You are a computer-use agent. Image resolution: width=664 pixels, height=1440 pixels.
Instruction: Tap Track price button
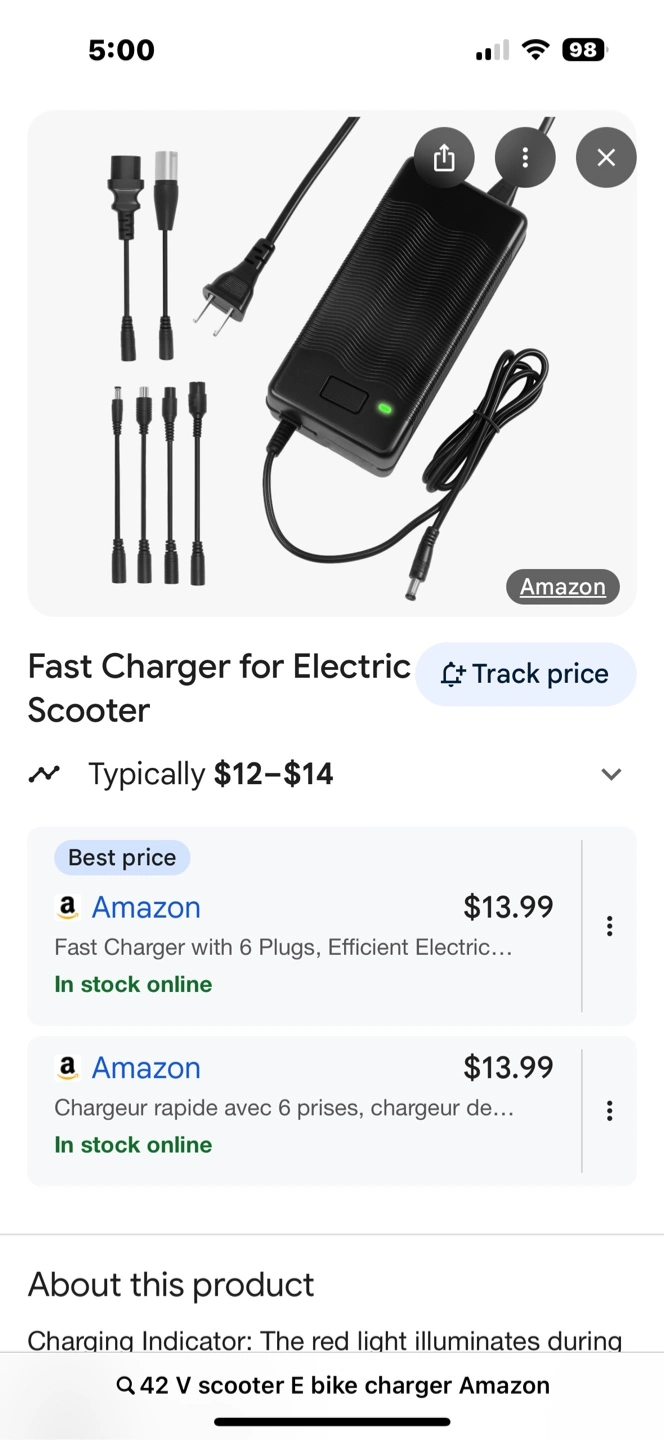click(x=526, y=674)
